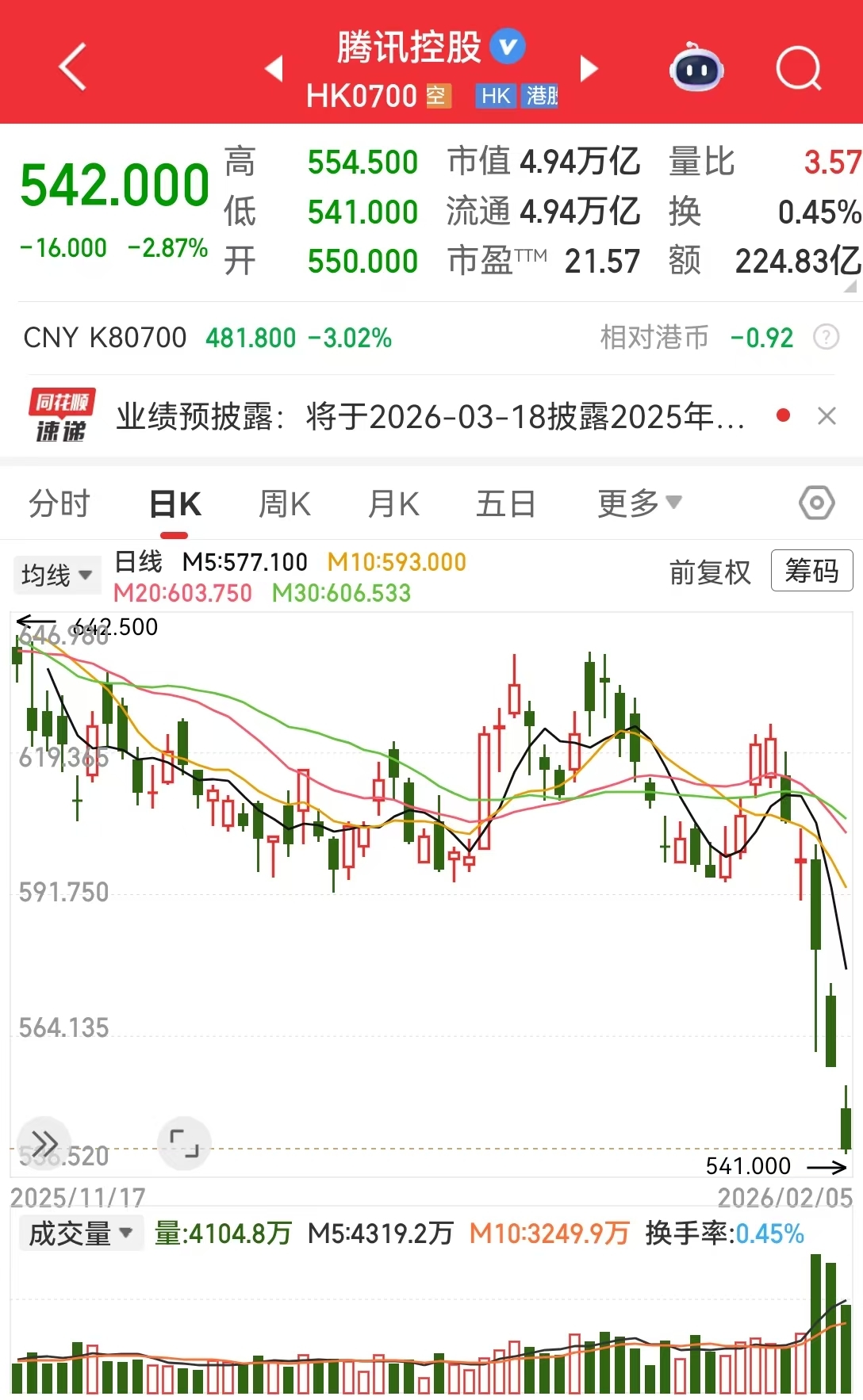Image resolution: width=863 pixels, height=1400 pixels.
Task: Change the 前复权 adjustment mode
Action: click(x=709, y=572)
